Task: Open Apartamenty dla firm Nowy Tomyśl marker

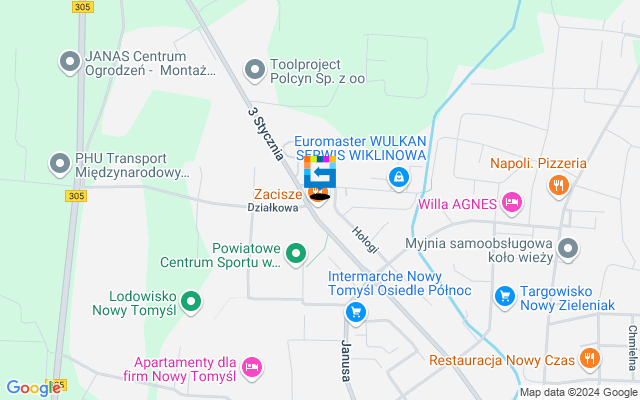Action: (x=250, y=368)
